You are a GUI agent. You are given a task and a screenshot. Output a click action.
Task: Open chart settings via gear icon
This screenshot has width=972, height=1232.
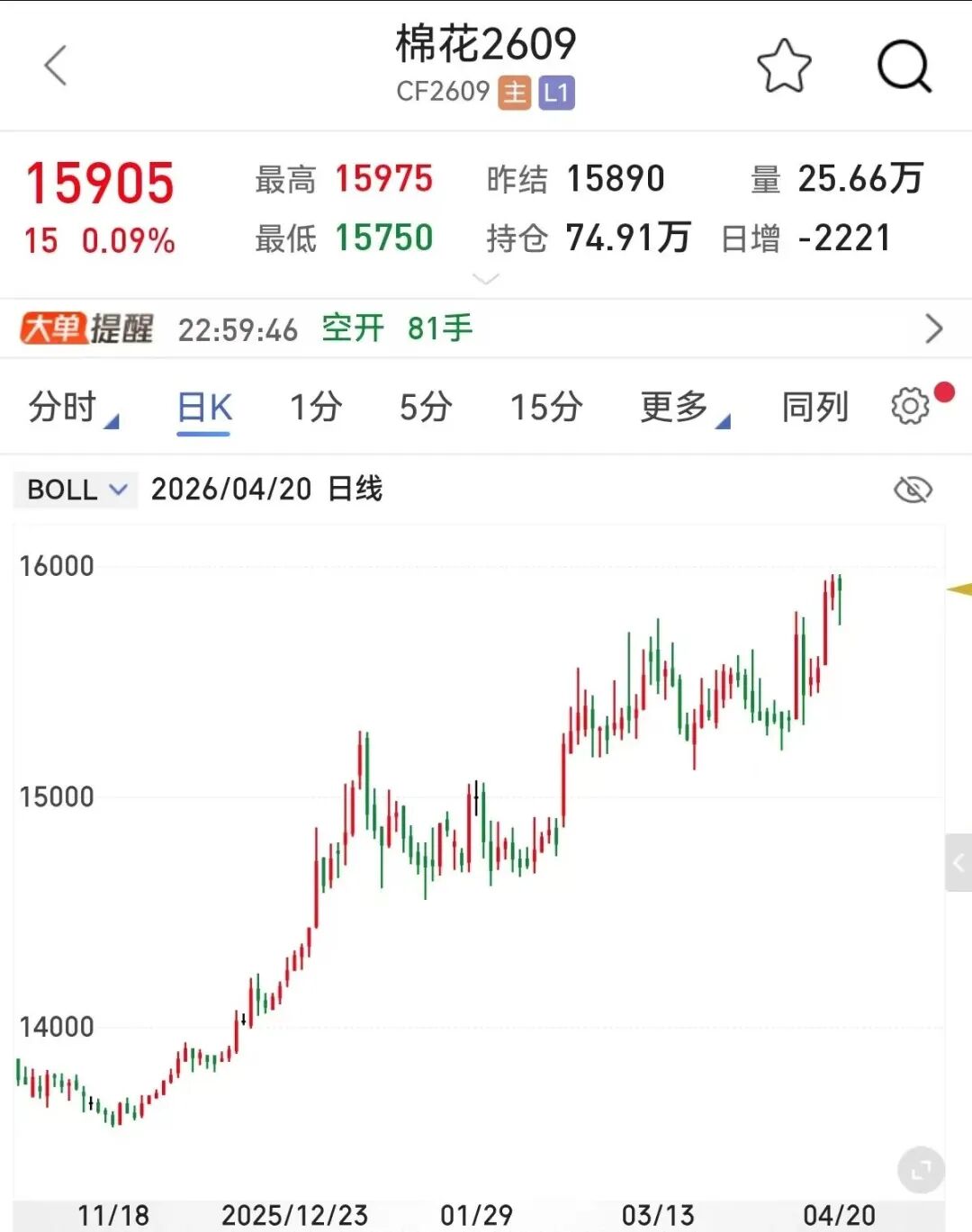(911, 406)
